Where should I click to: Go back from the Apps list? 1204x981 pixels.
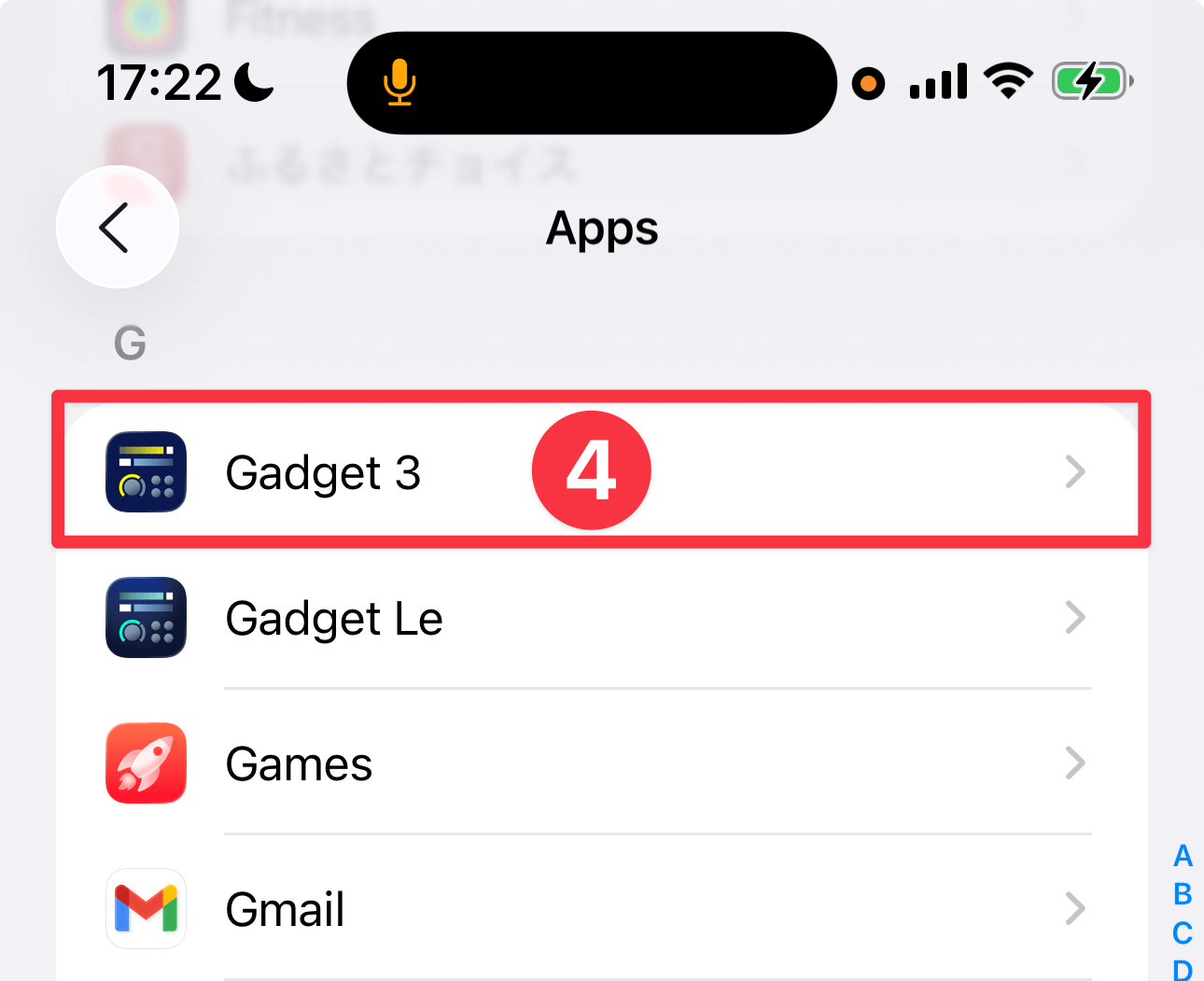(x=117, y=228)
